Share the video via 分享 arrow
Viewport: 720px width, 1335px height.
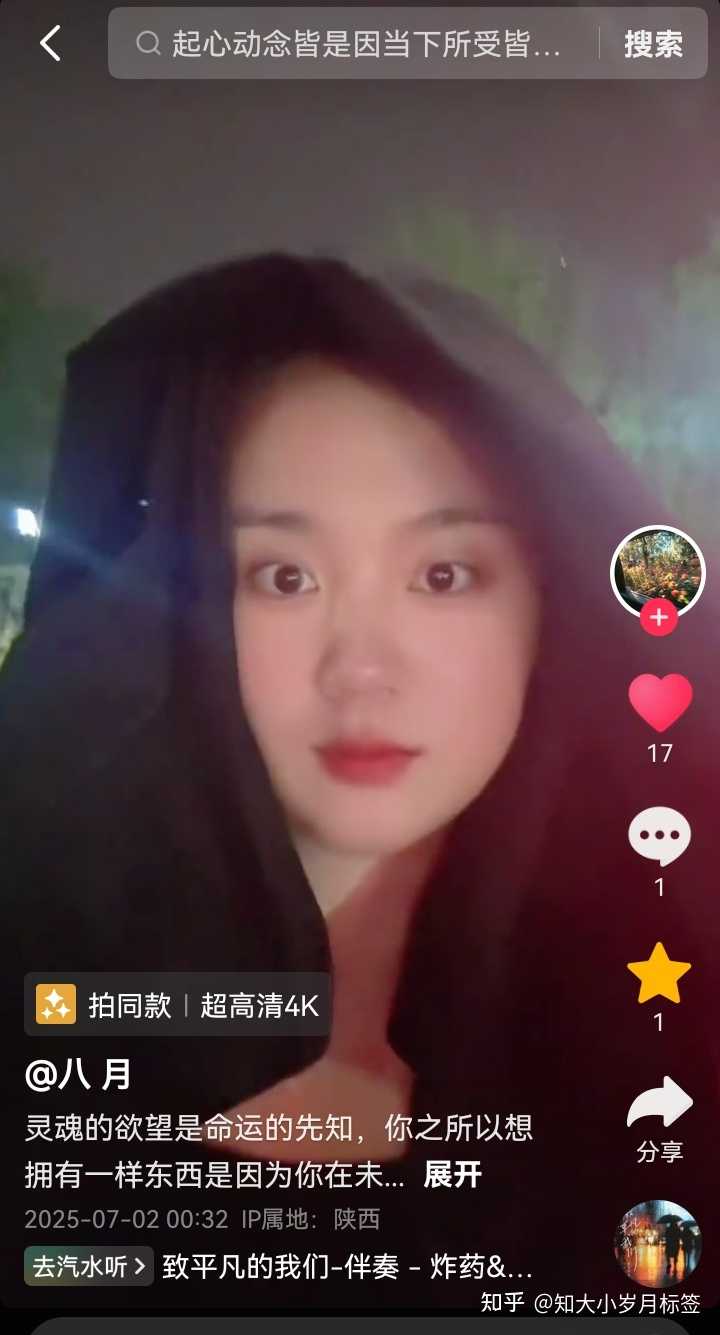(x=659, y=1105)
